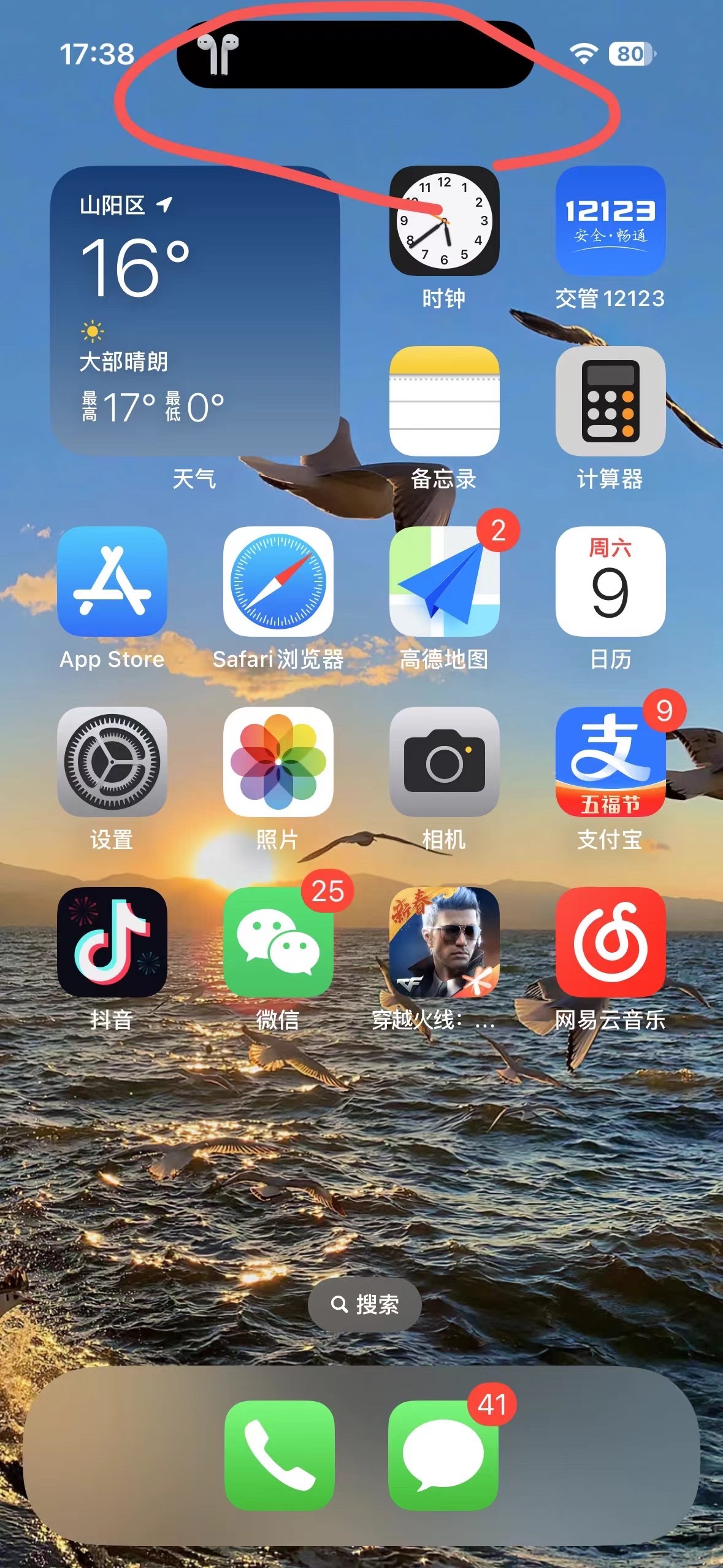The image size is (723, 1568).
Task: Open Safari浏览器
Action: click(278, 582)
